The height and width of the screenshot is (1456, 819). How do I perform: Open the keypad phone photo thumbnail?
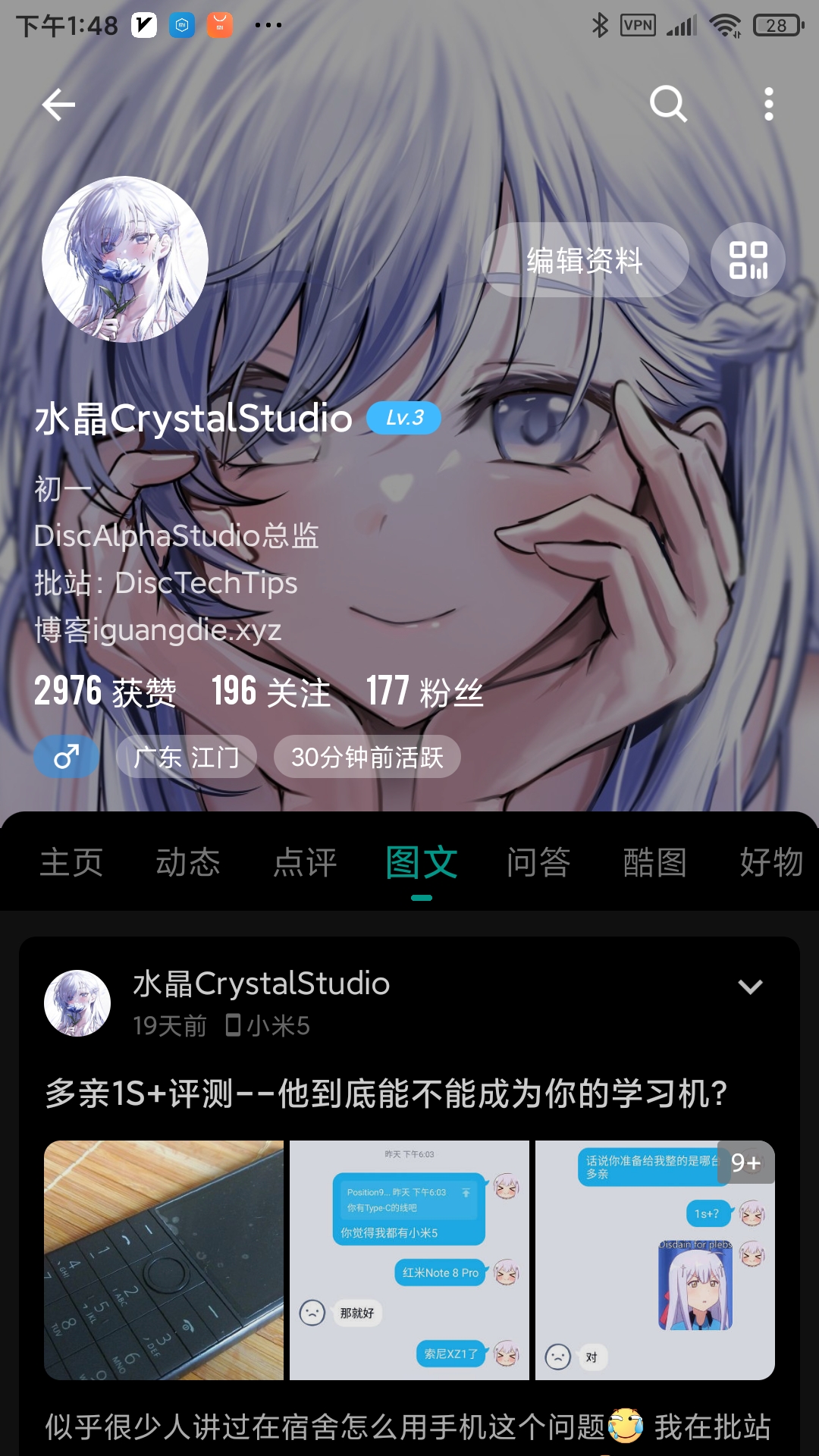click(x=164, y=1260)
